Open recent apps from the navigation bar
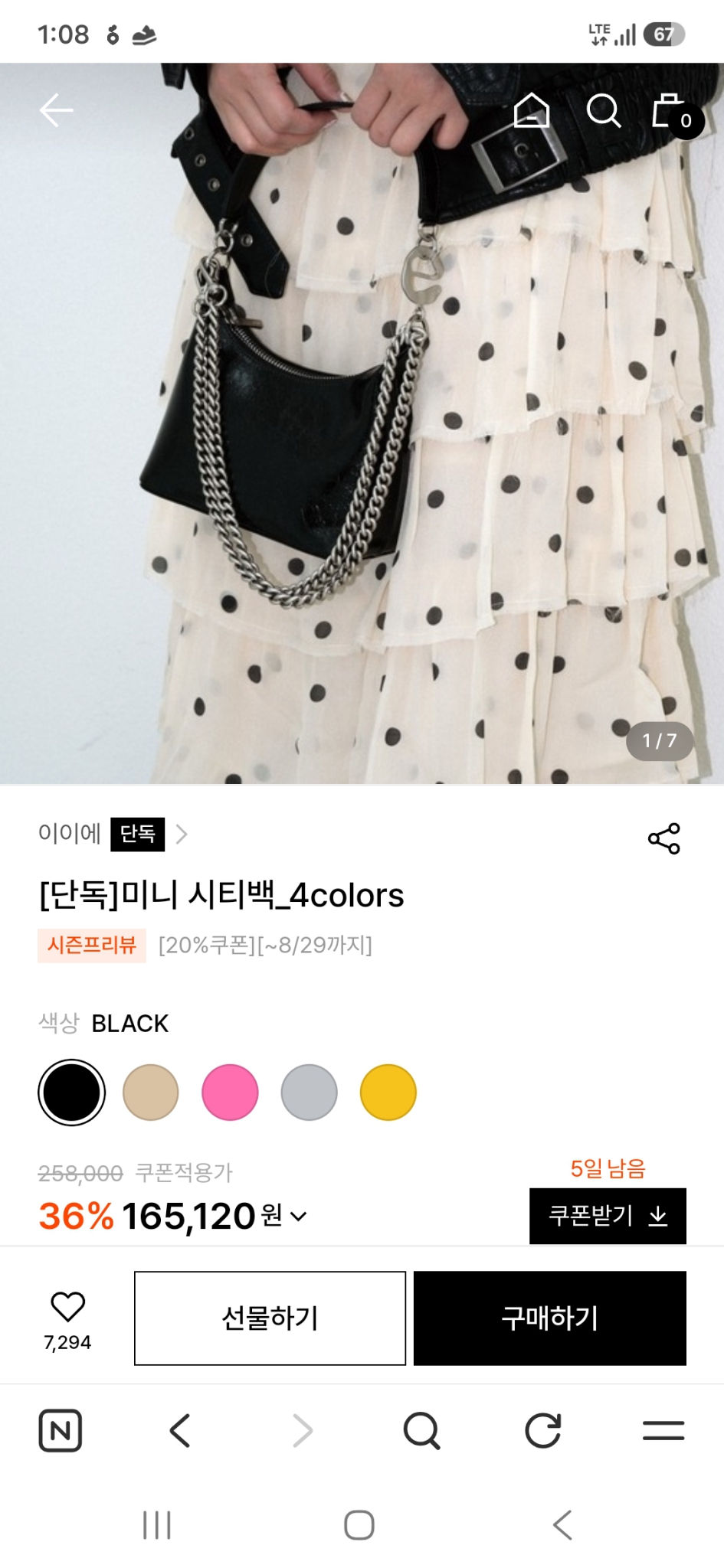Viewport: 724px width, 1568px height. (157, 1525)
